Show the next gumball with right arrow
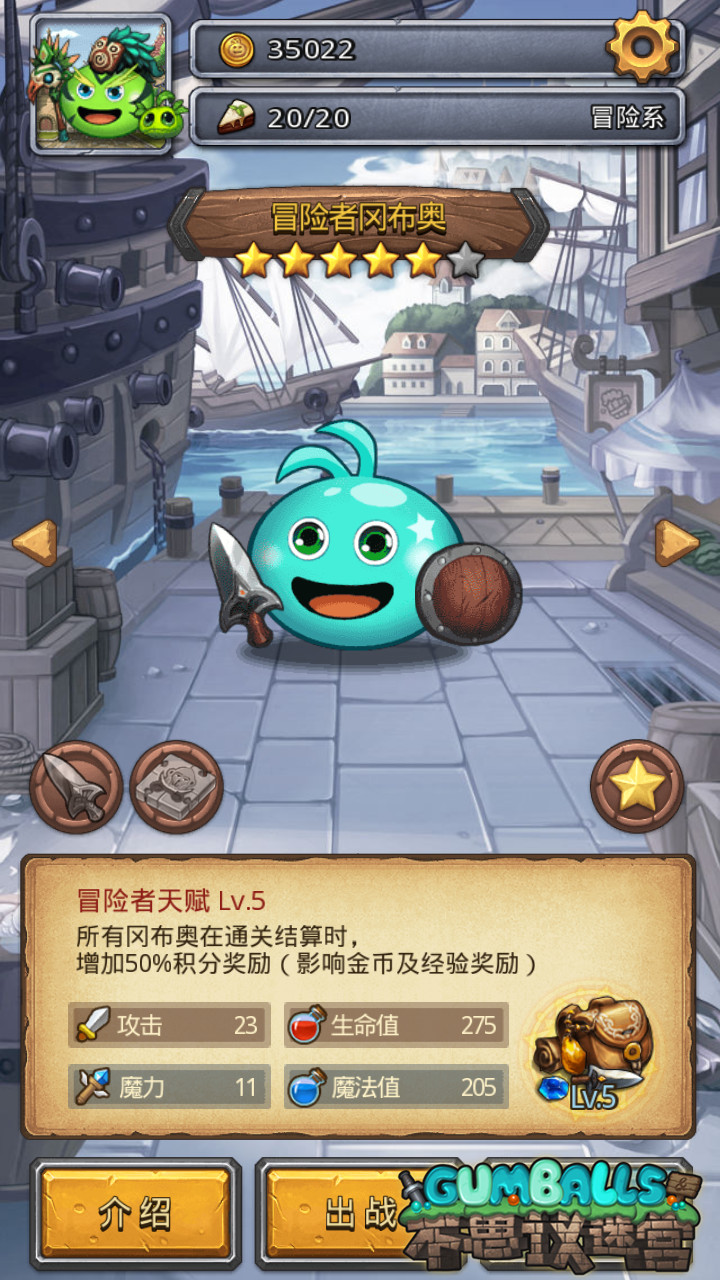 (676, 543)
